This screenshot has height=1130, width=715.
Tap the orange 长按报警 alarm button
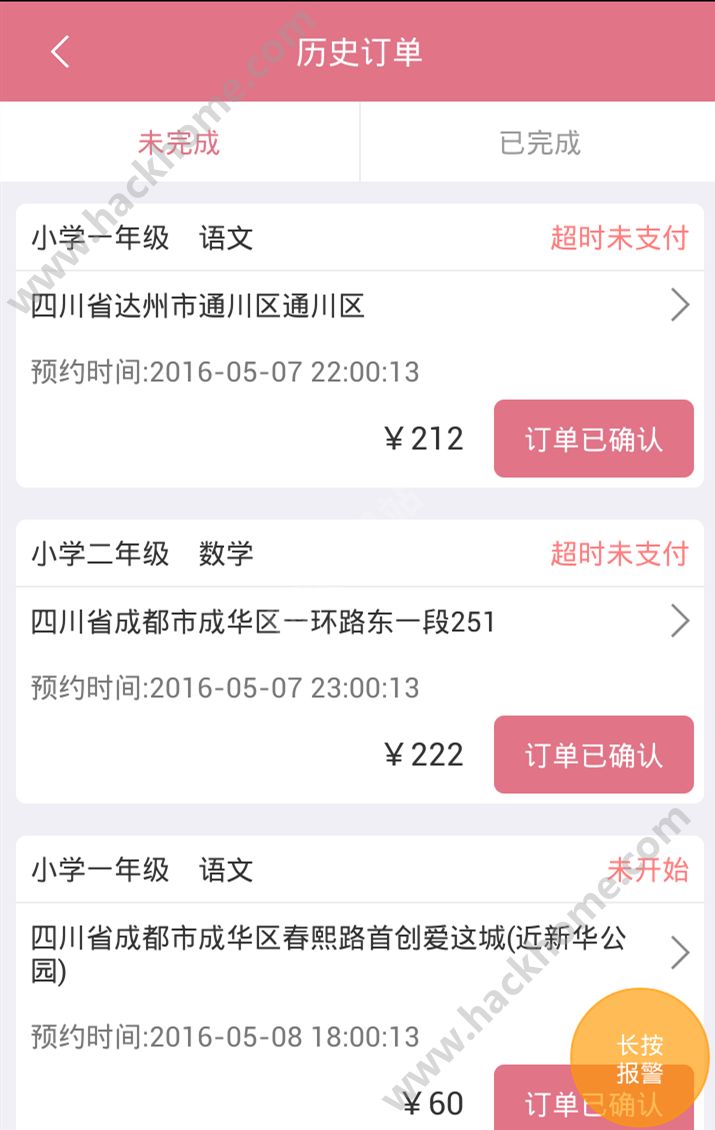[x=639, y=1058]
